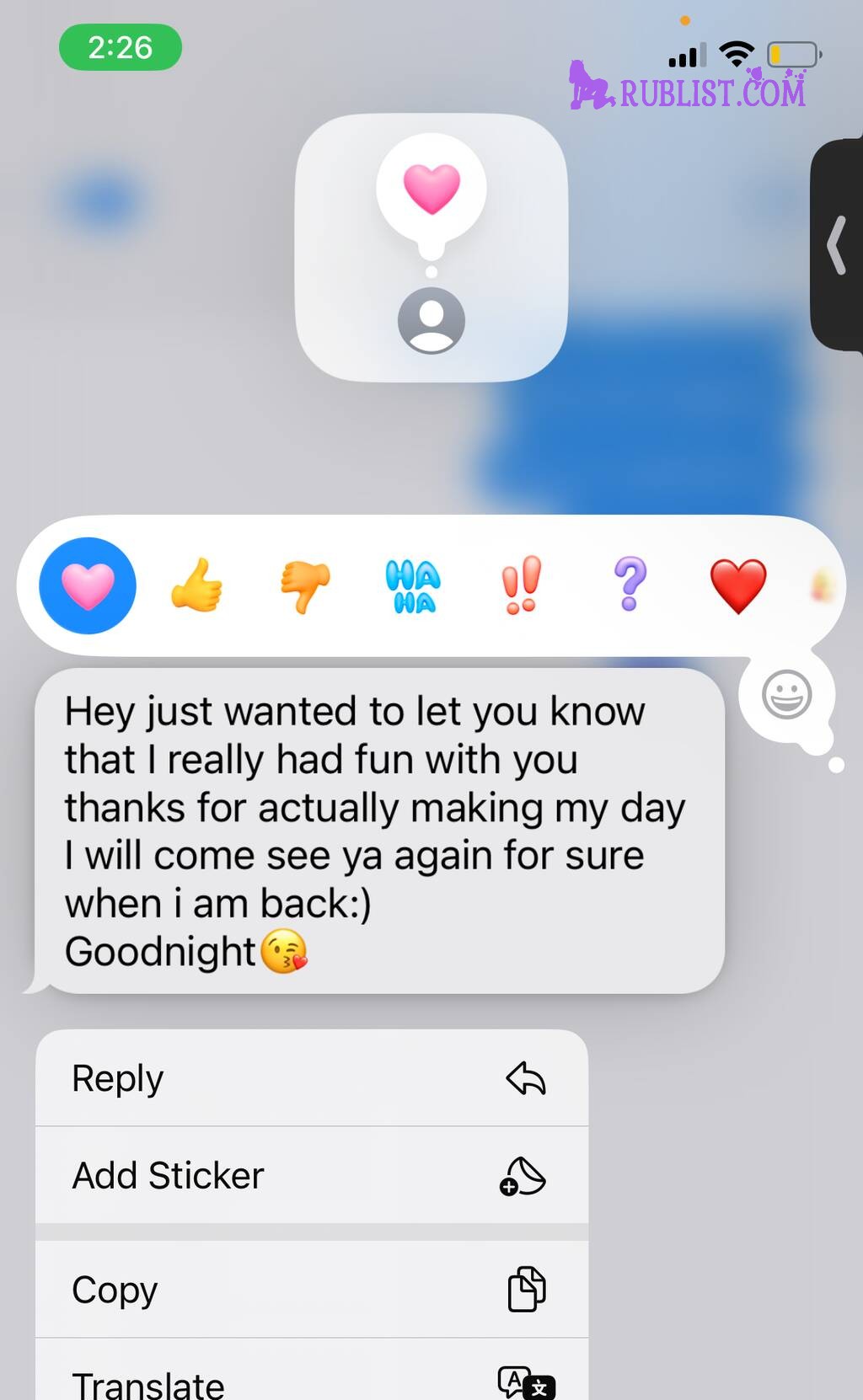The height and width of the screenshot is (1400, 863).
Task: Copy the message text
Action: pos(311,1289)
